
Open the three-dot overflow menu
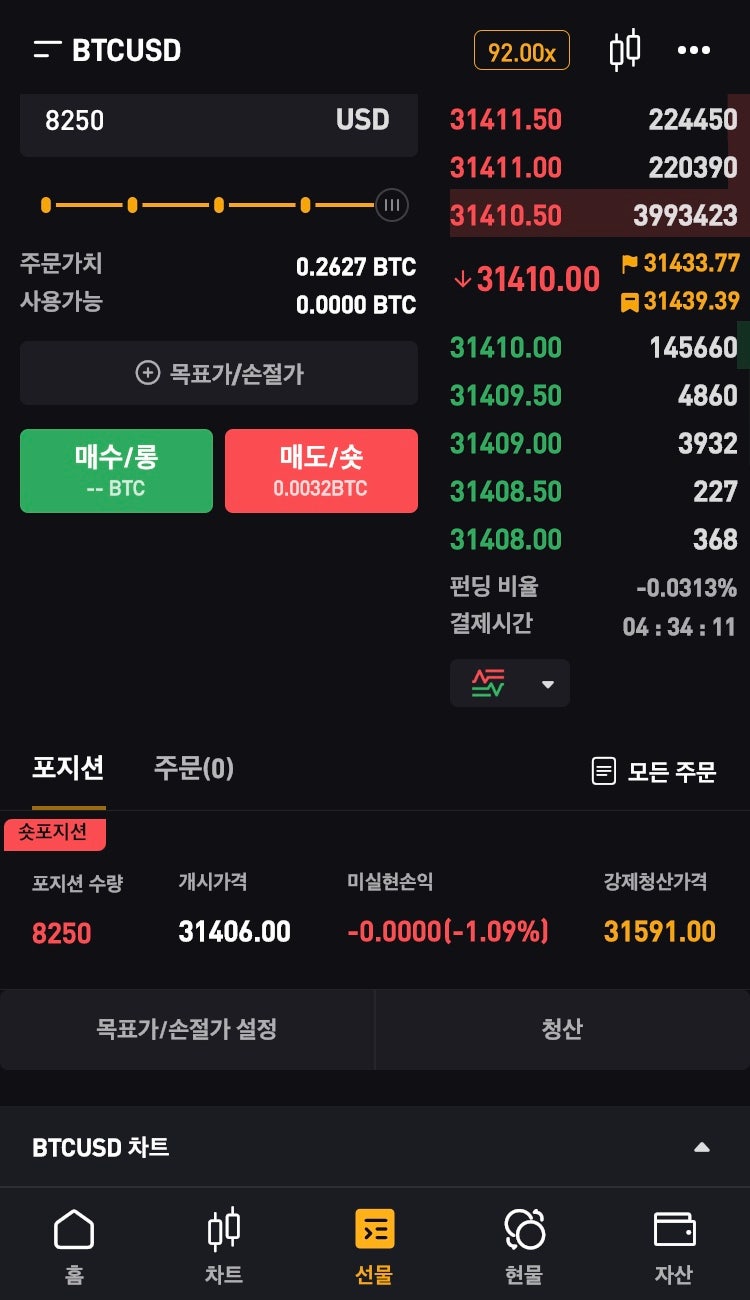click(x=694, y=50)
